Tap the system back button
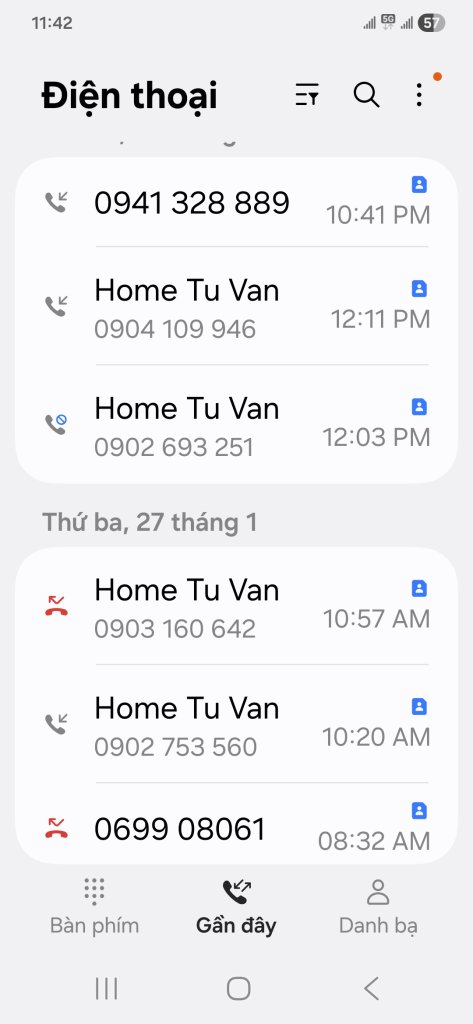 pos(371,988)
